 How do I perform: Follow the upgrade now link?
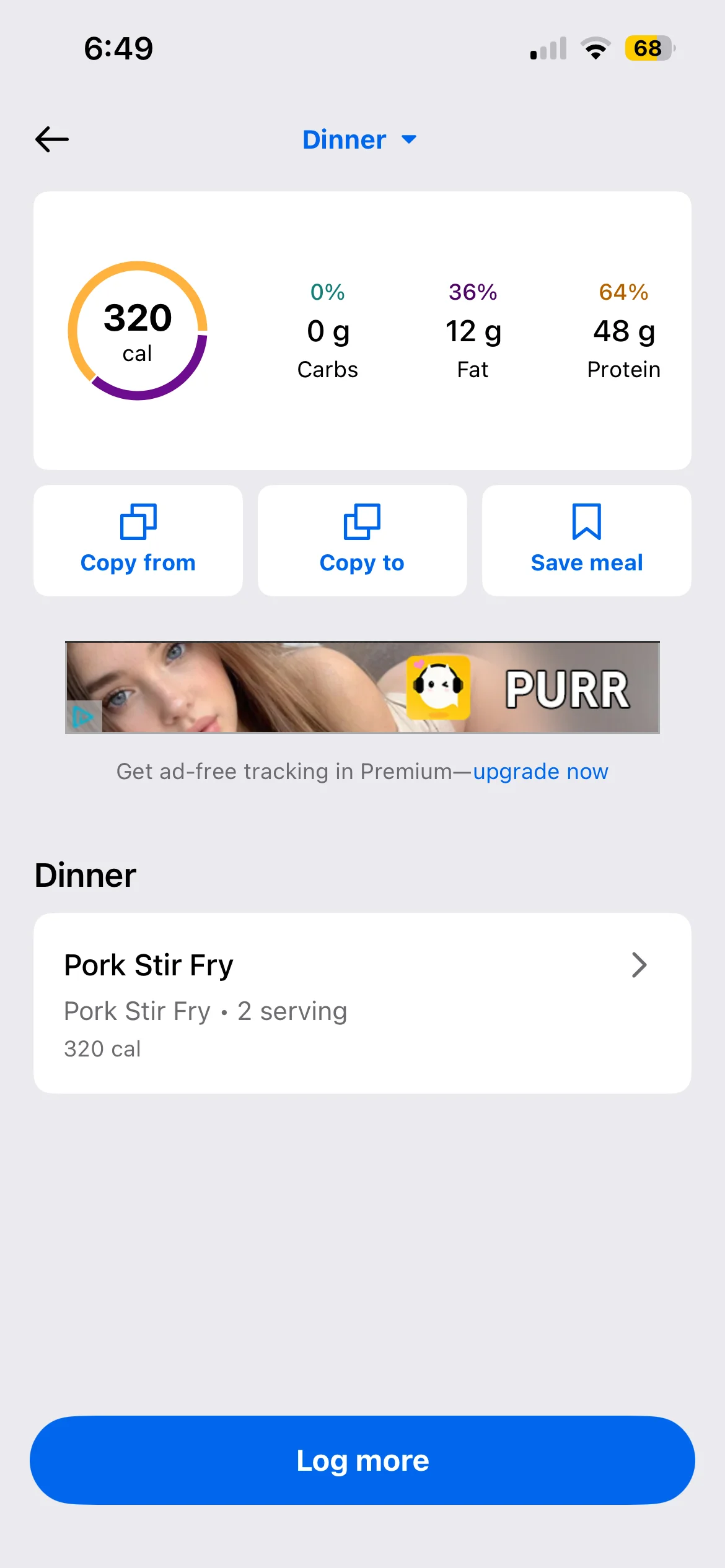tap(540, 772)
